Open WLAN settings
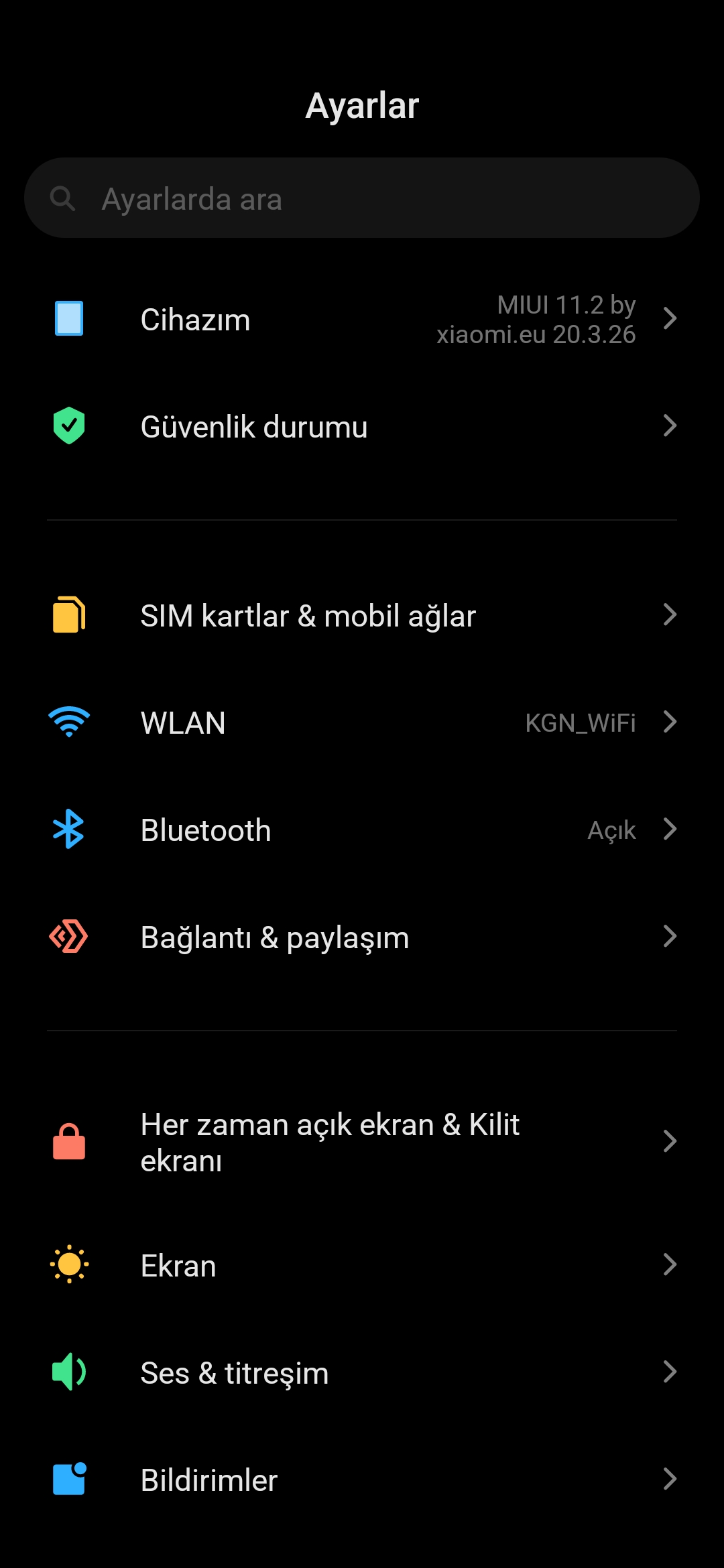724x1568 pixels. [x=362, y=722]
